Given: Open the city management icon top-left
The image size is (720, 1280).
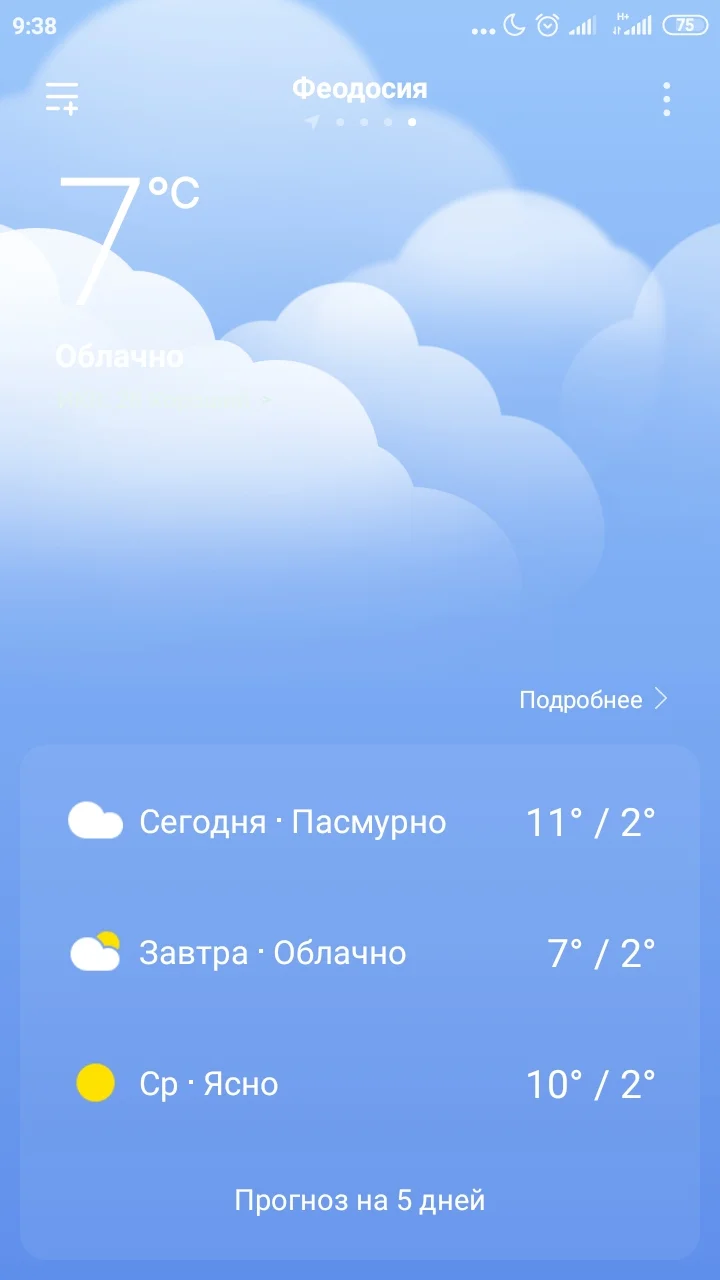Looking at the screenshot, I should point(62,97).
